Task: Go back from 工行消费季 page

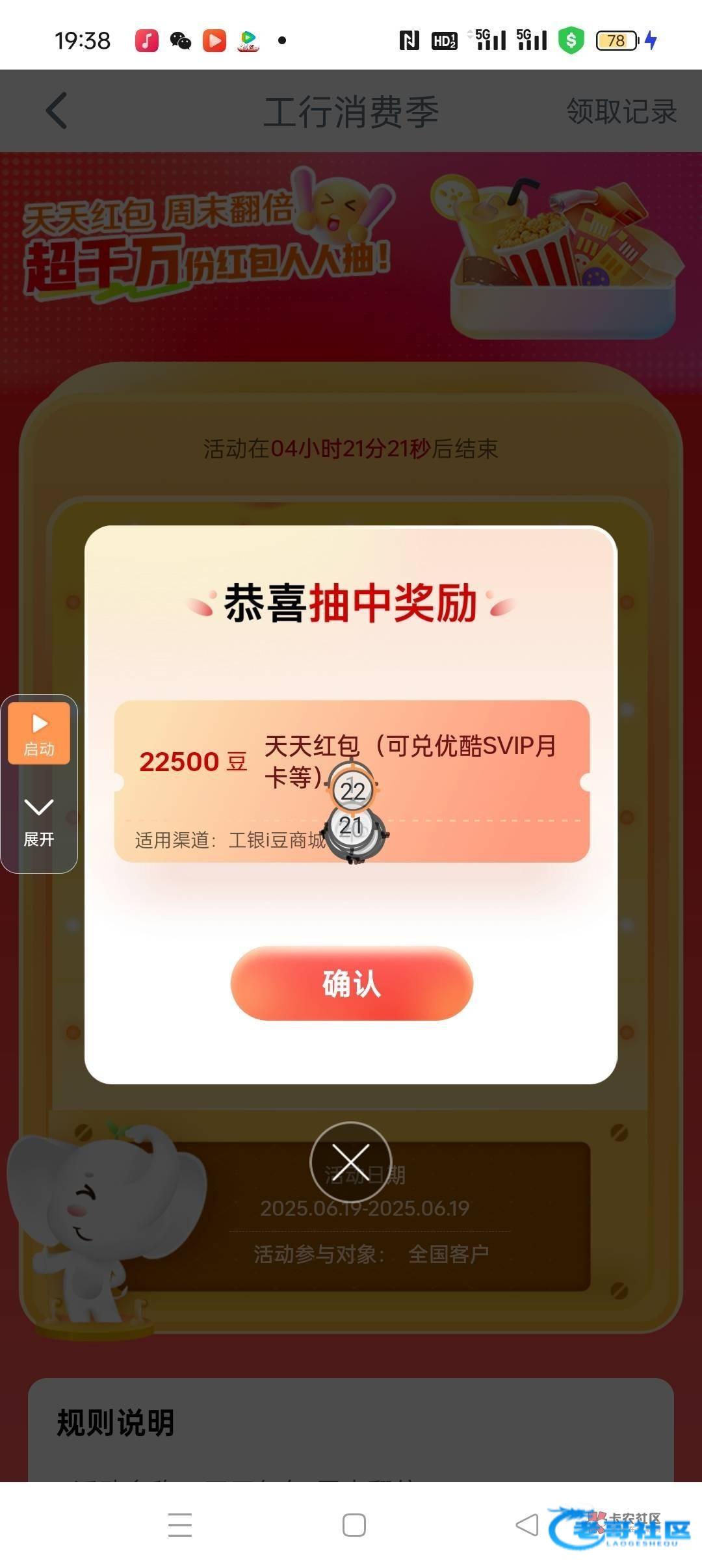Action: tap(57, 111)
